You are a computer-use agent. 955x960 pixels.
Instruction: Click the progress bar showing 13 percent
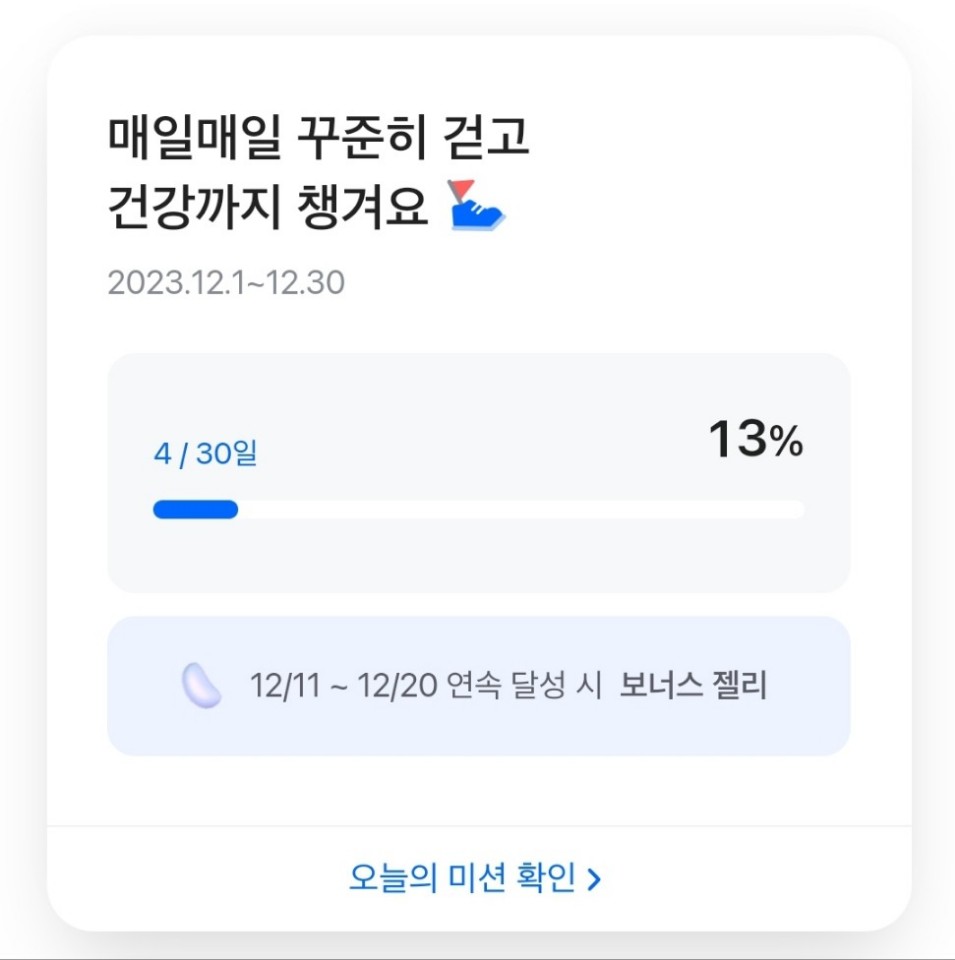click(477, 509)
